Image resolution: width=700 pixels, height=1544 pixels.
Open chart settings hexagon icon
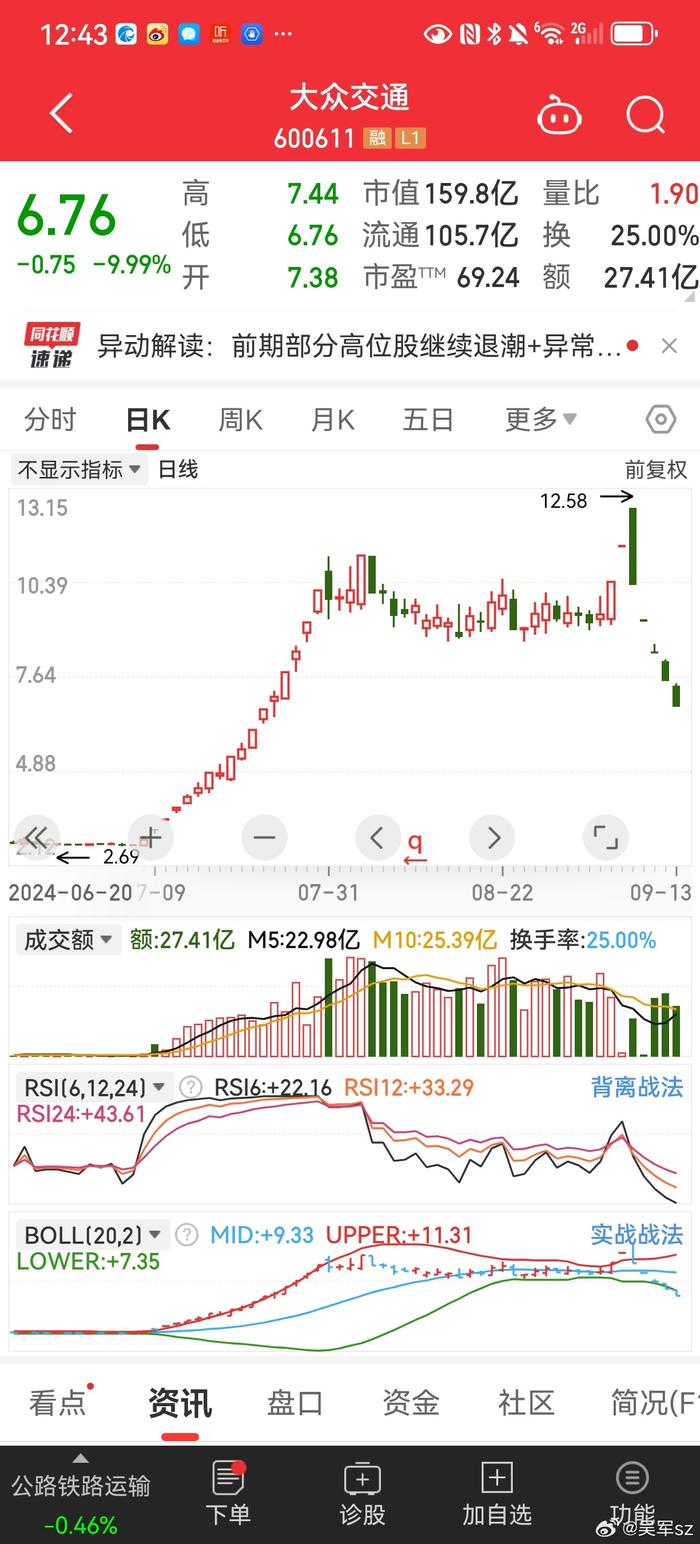(661, 420)
